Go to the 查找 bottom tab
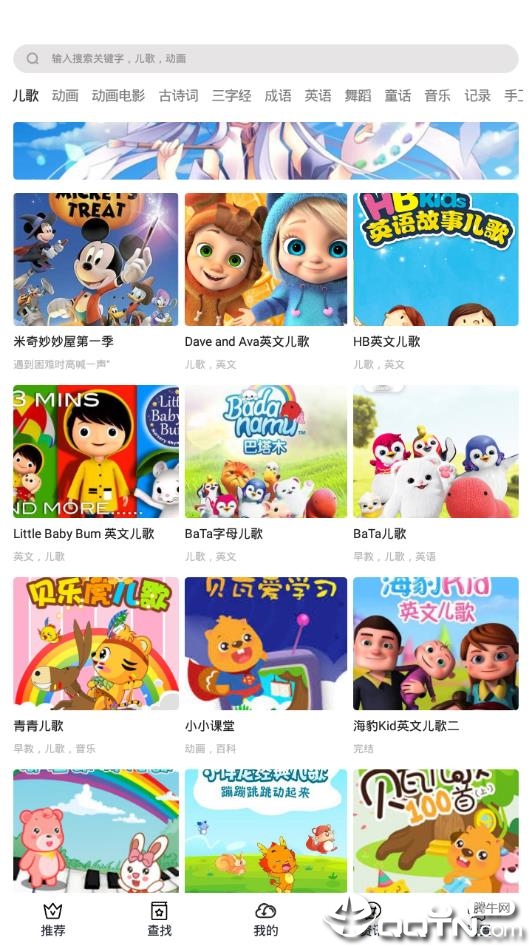Screen dimensions: 532x946 click(x=159, y=920)
